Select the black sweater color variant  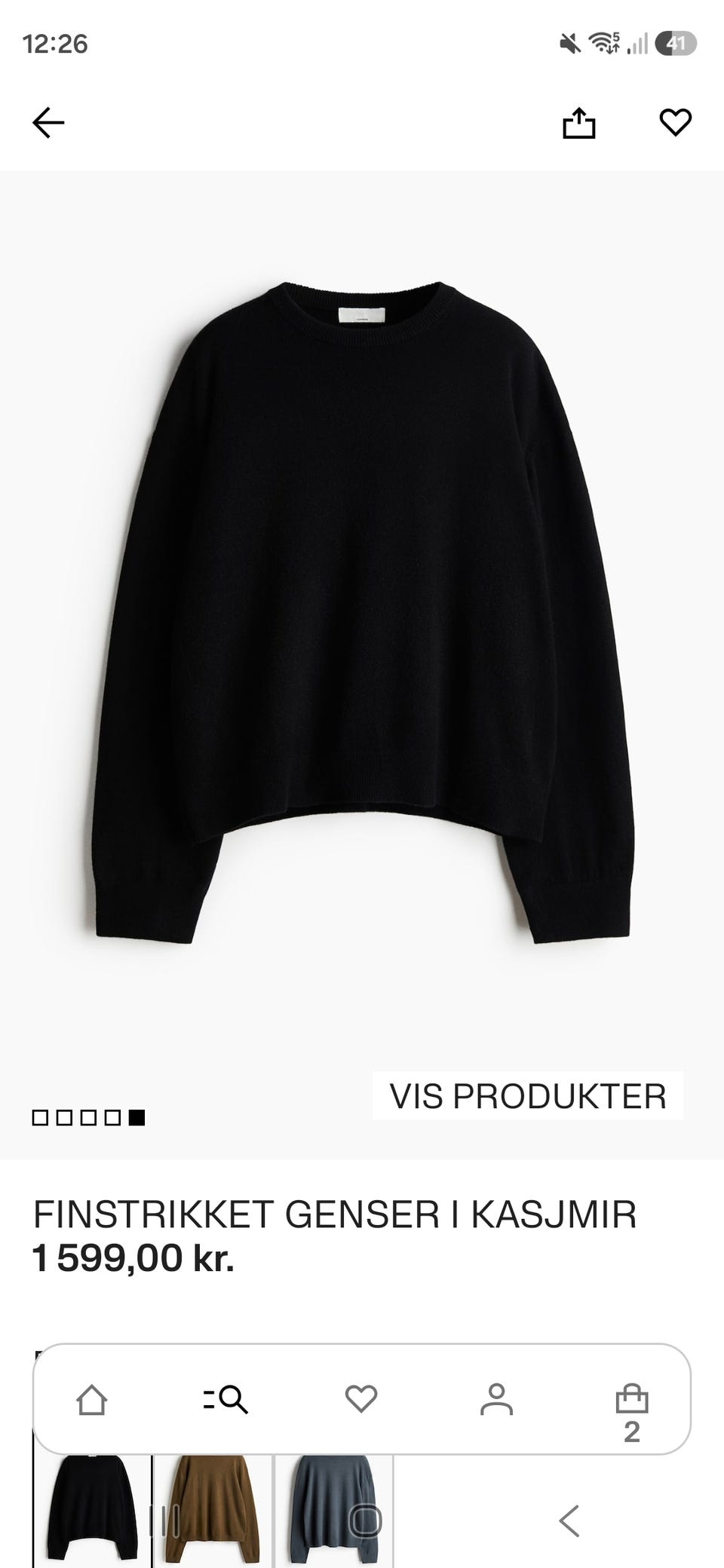92,1511
